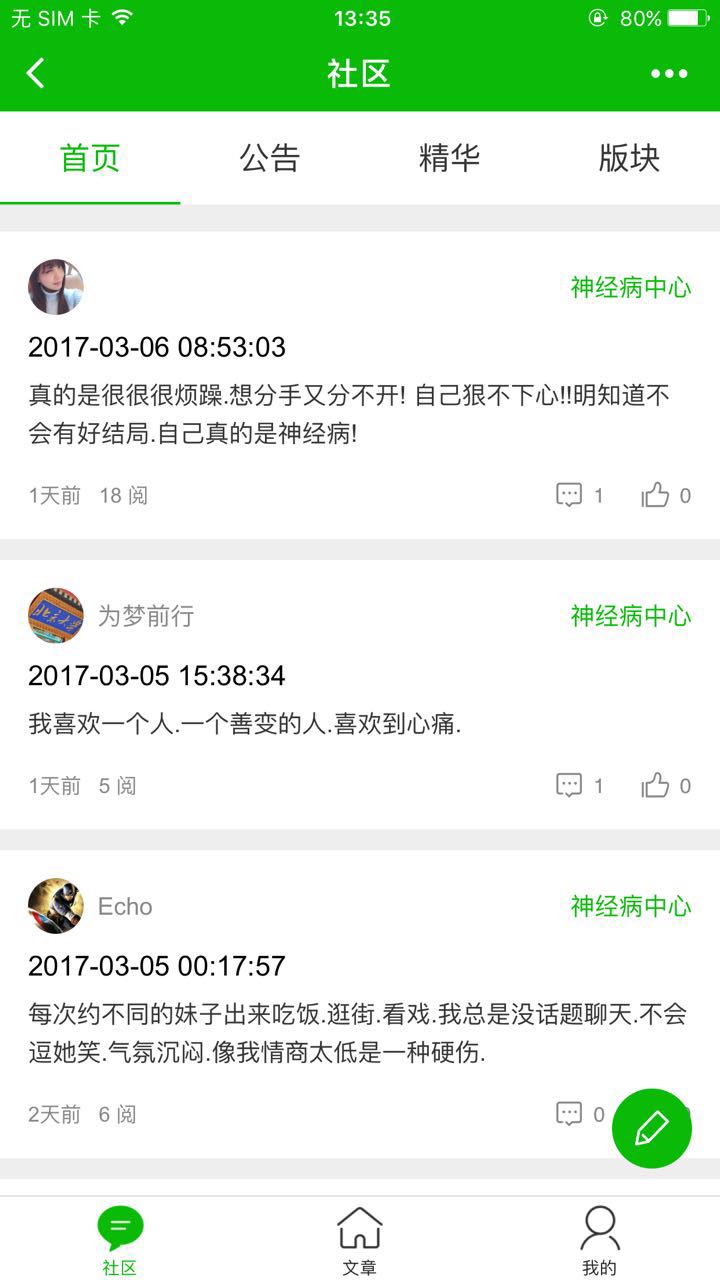The height and width of the screenshot is (1280, 720).
Task: Switch to the 精华 tab
Action: 449,158
